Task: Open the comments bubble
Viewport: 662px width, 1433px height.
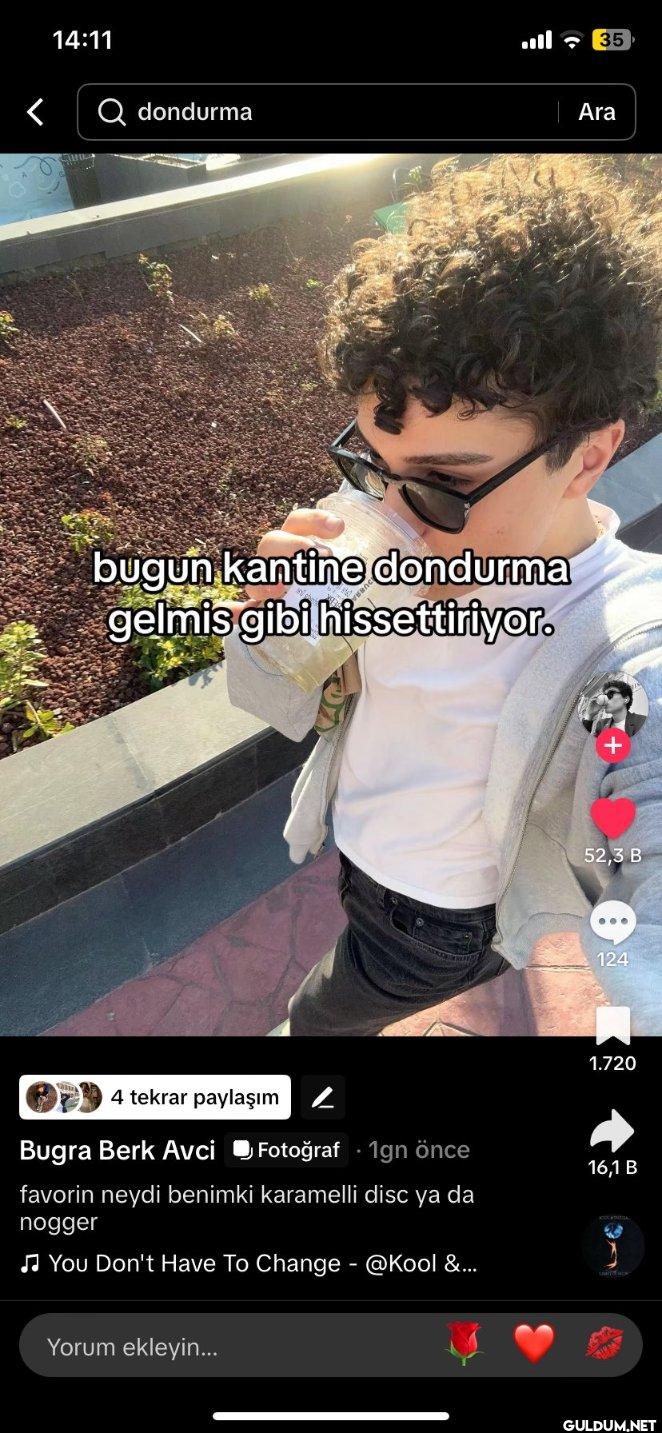Action: (x=613, y=923)
